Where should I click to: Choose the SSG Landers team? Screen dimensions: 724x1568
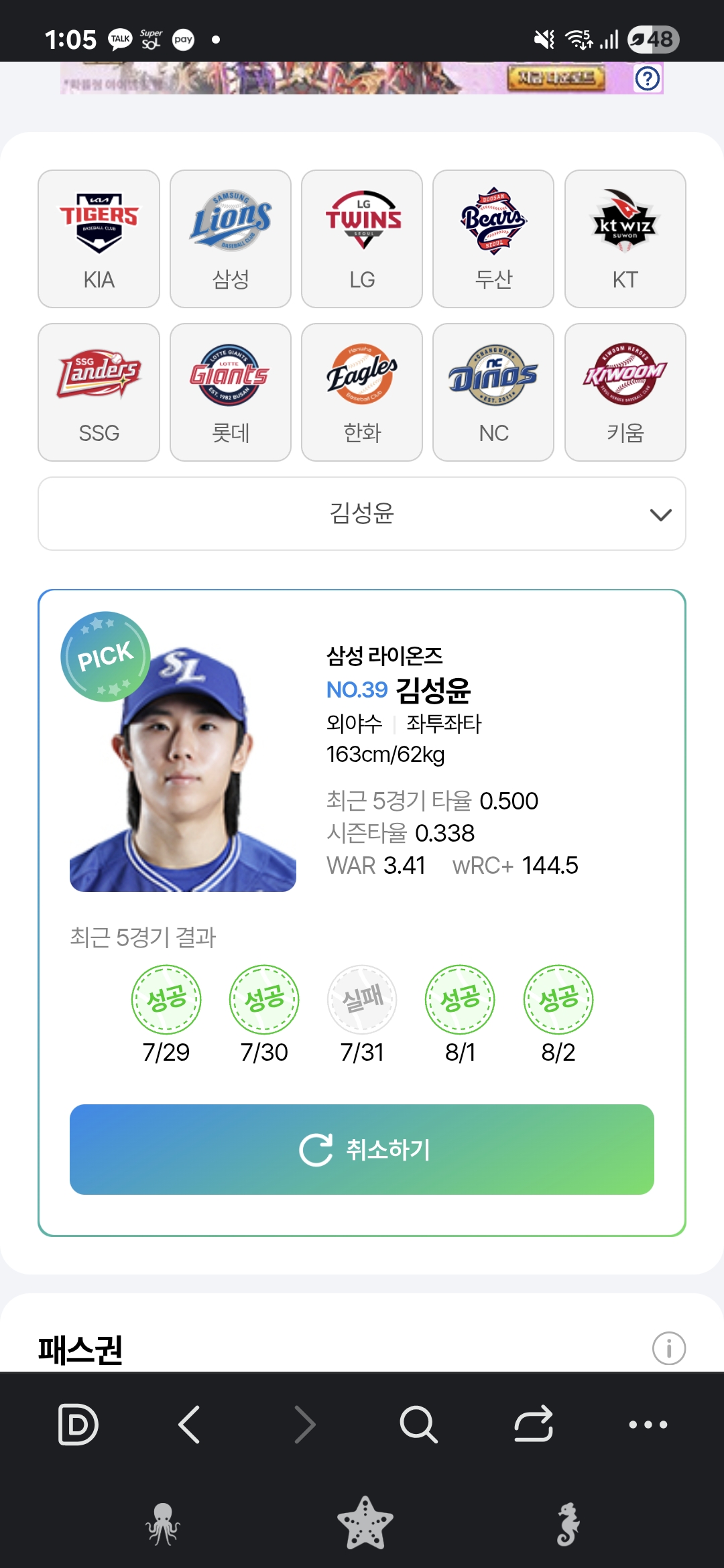99,392
